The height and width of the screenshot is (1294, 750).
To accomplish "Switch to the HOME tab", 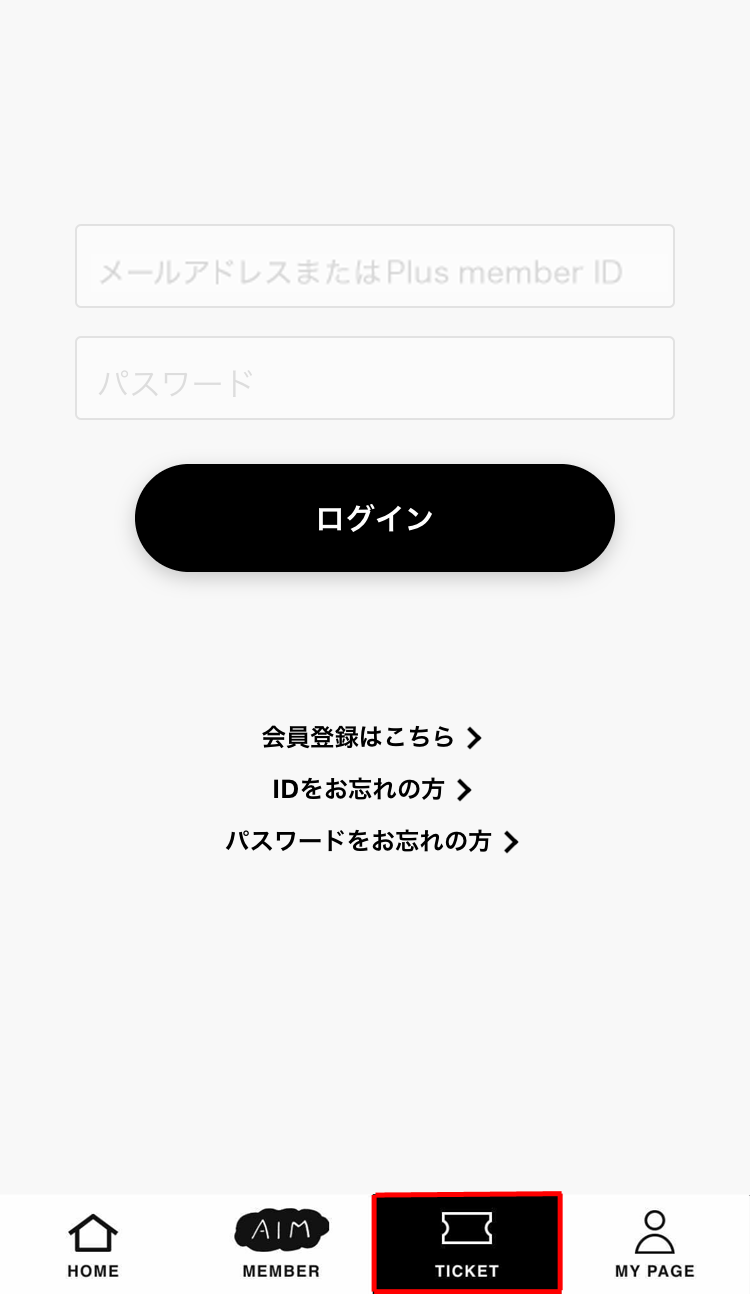I will 93,1244.
